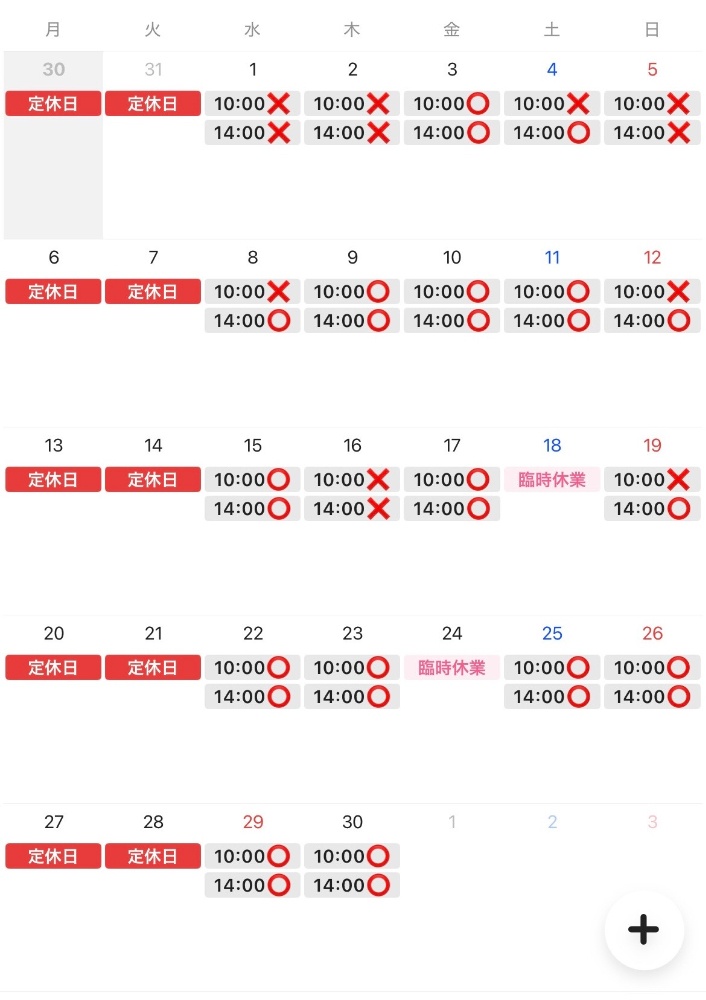Select the 21st in the calendar
Viewport: 706px width, 1000px height.
(153, 633)
